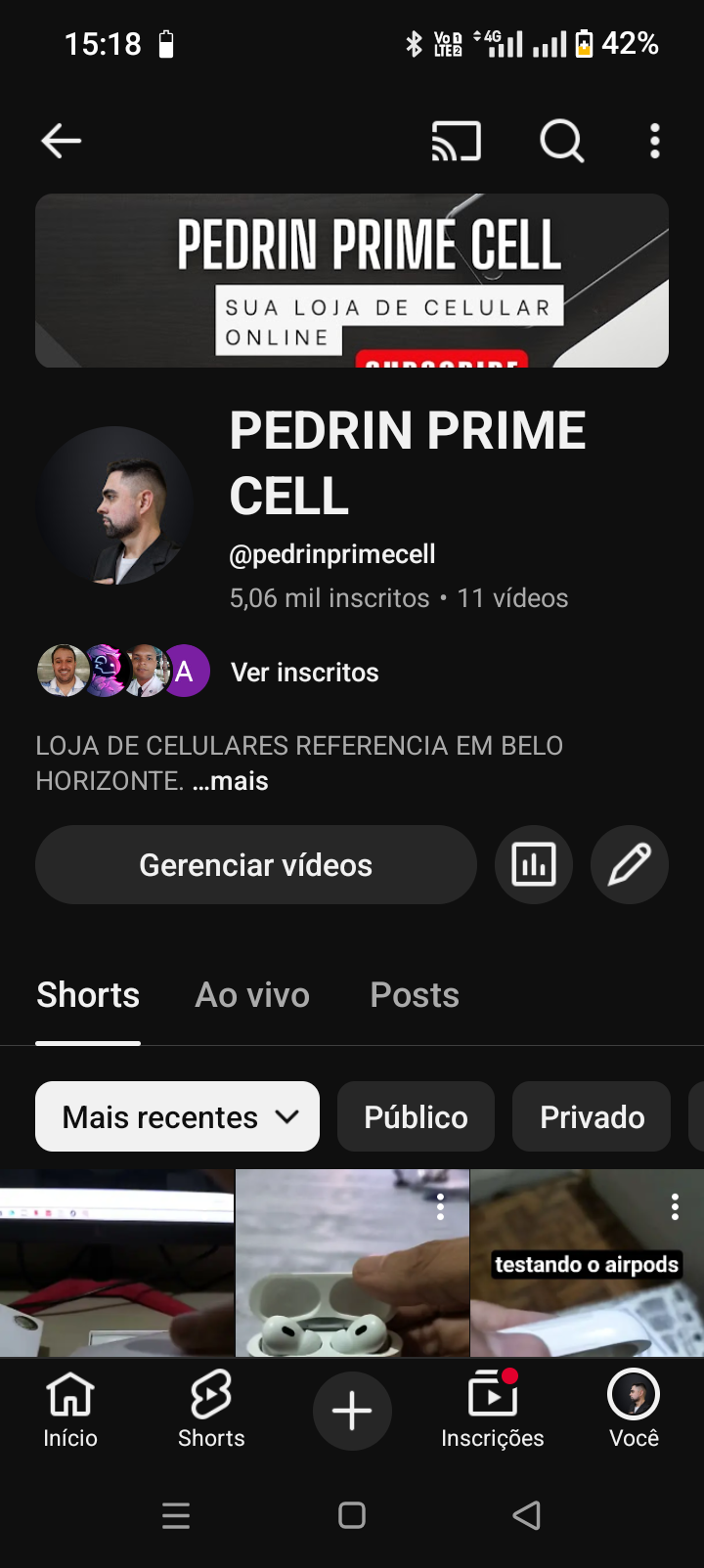Select the Privado filter chip
The height and width of the screenshot is (1568, 704).
pyautogui.click(x=592, y=1116)
